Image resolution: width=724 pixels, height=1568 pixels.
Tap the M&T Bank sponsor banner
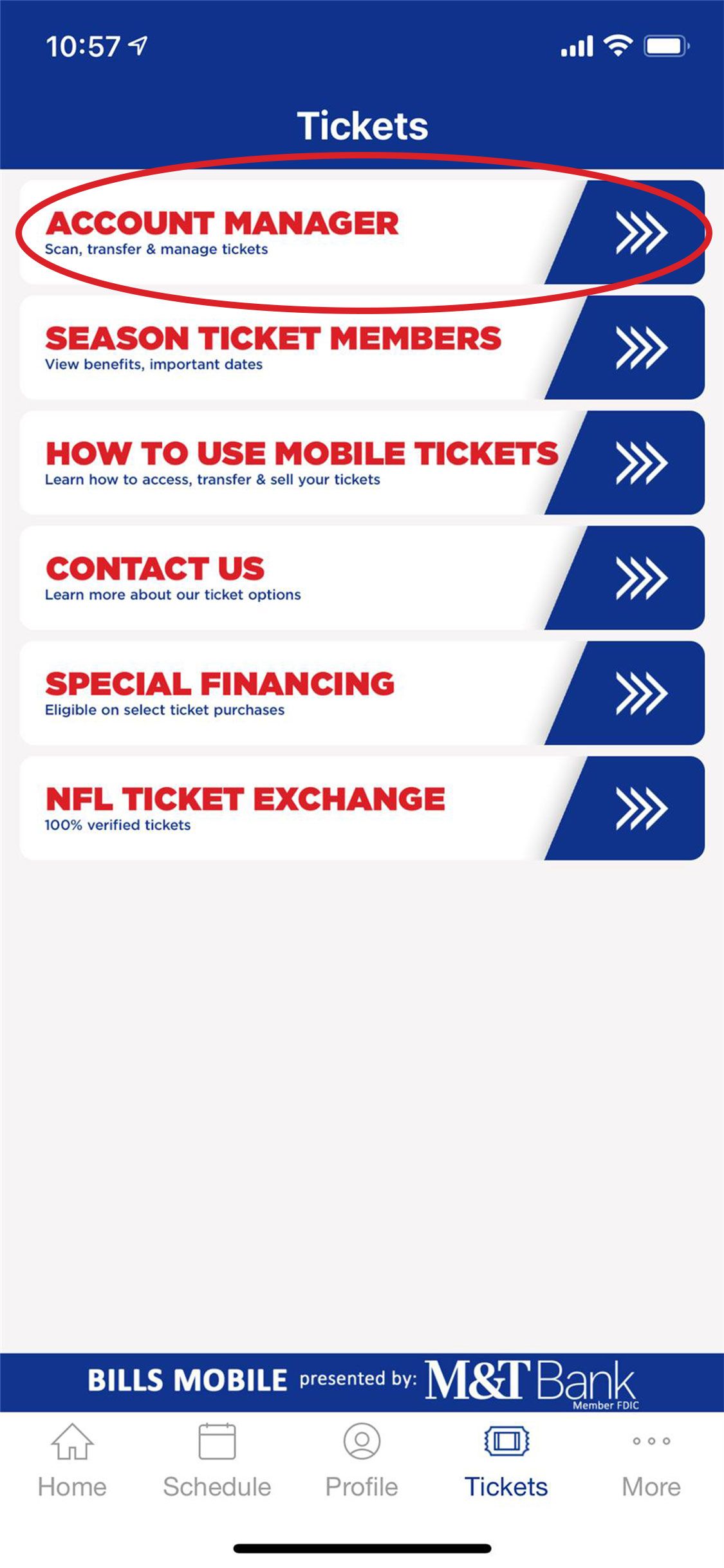coord(362,1383)
